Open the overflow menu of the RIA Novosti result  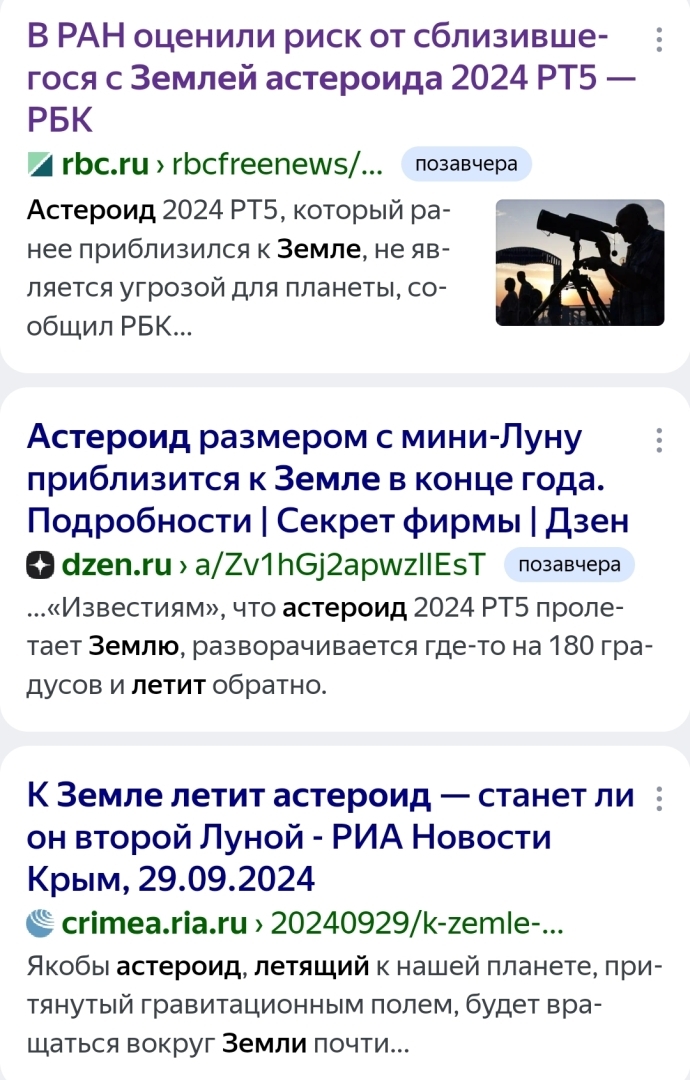658,799
